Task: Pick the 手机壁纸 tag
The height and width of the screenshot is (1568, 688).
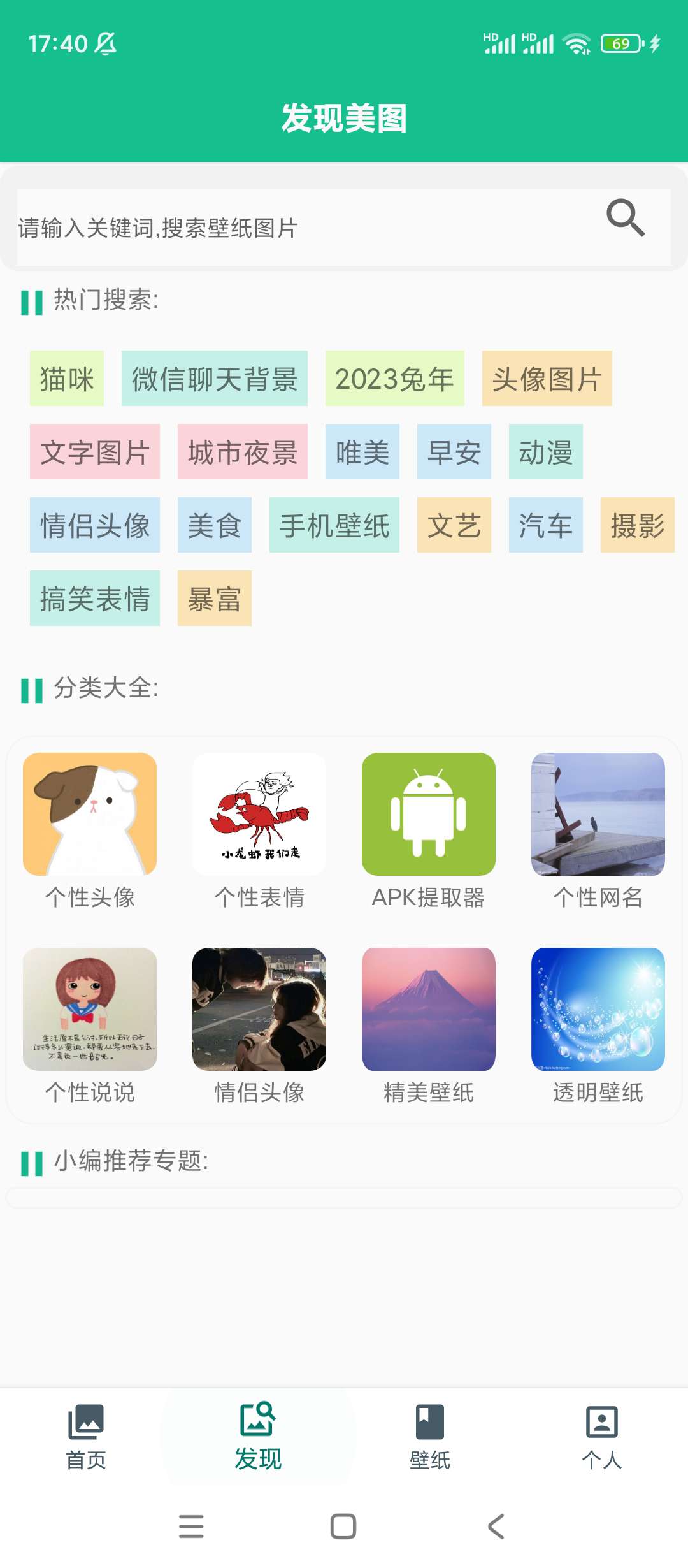Action: click(x=334, y=525)
